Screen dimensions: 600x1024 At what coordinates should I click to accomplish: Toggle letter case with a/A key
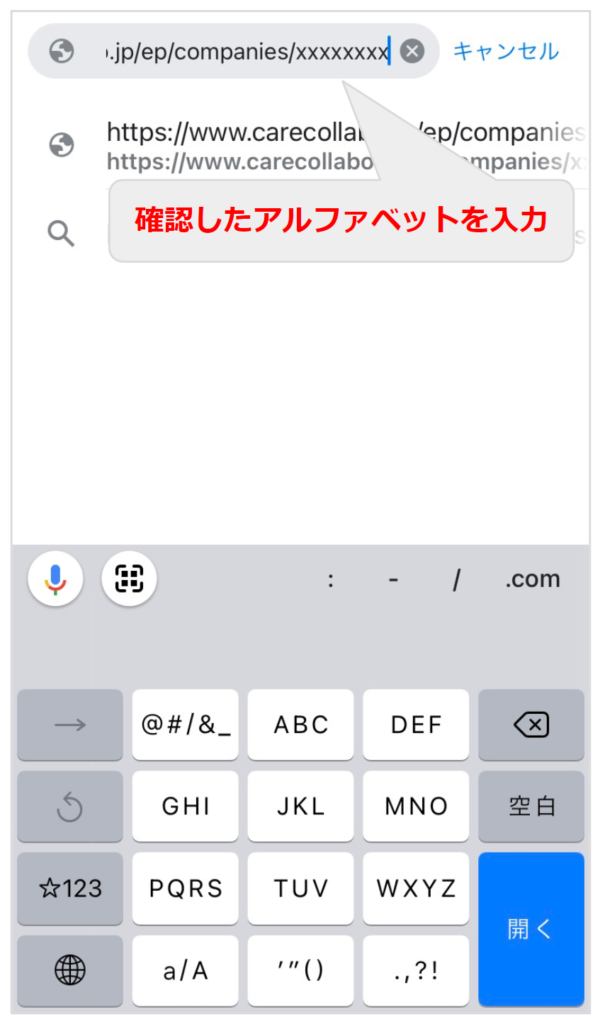(185, 970)
